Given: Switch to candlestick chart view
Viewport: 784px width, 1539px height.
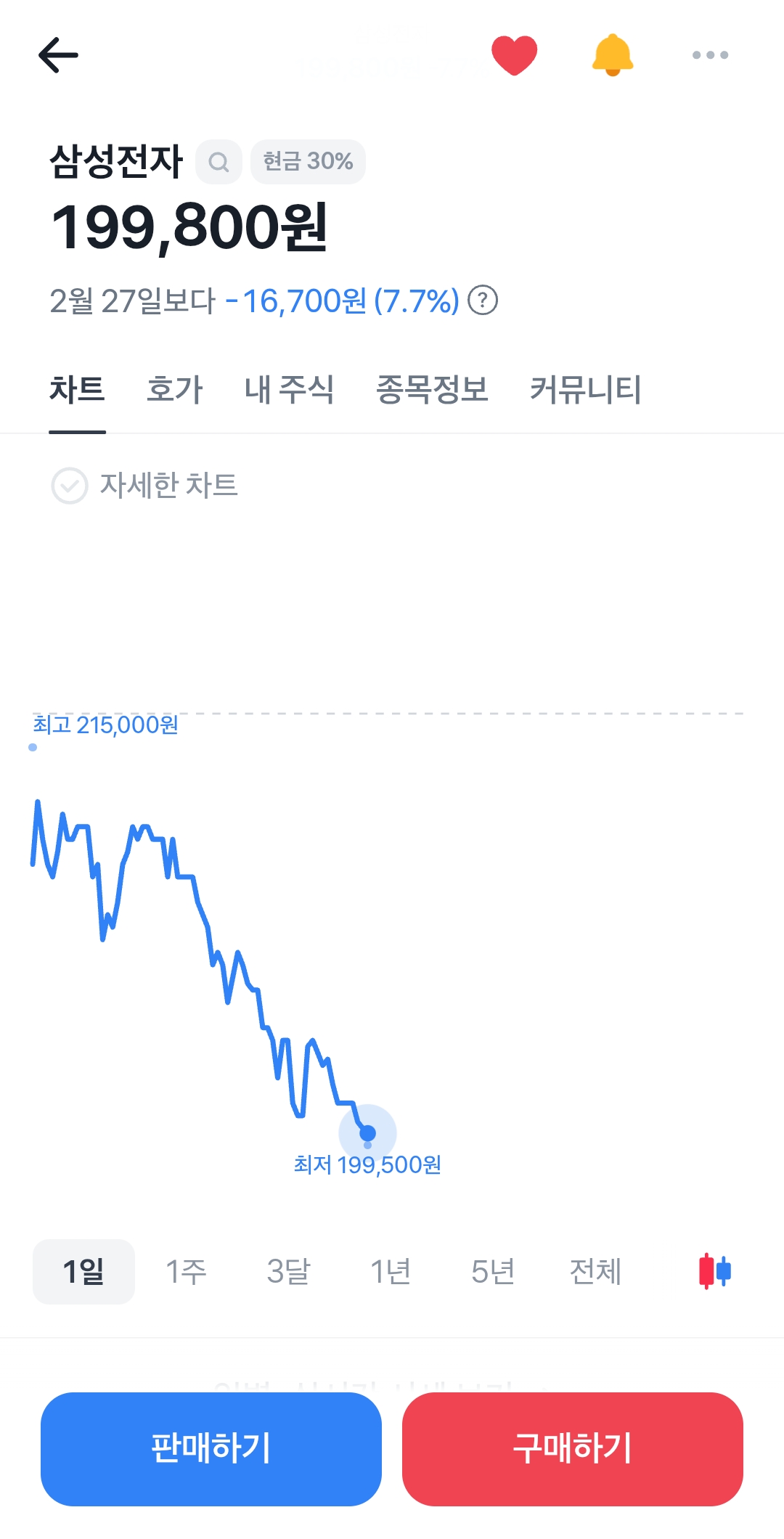Looking at the screenshot, I should tap(714, 1271).
